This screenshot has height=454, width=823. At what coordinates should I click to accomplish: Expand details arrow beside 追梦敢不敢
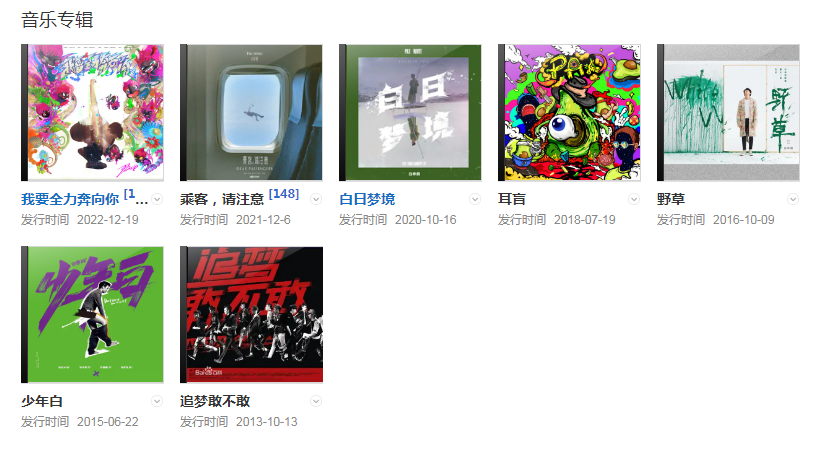[x=316, y=401]
